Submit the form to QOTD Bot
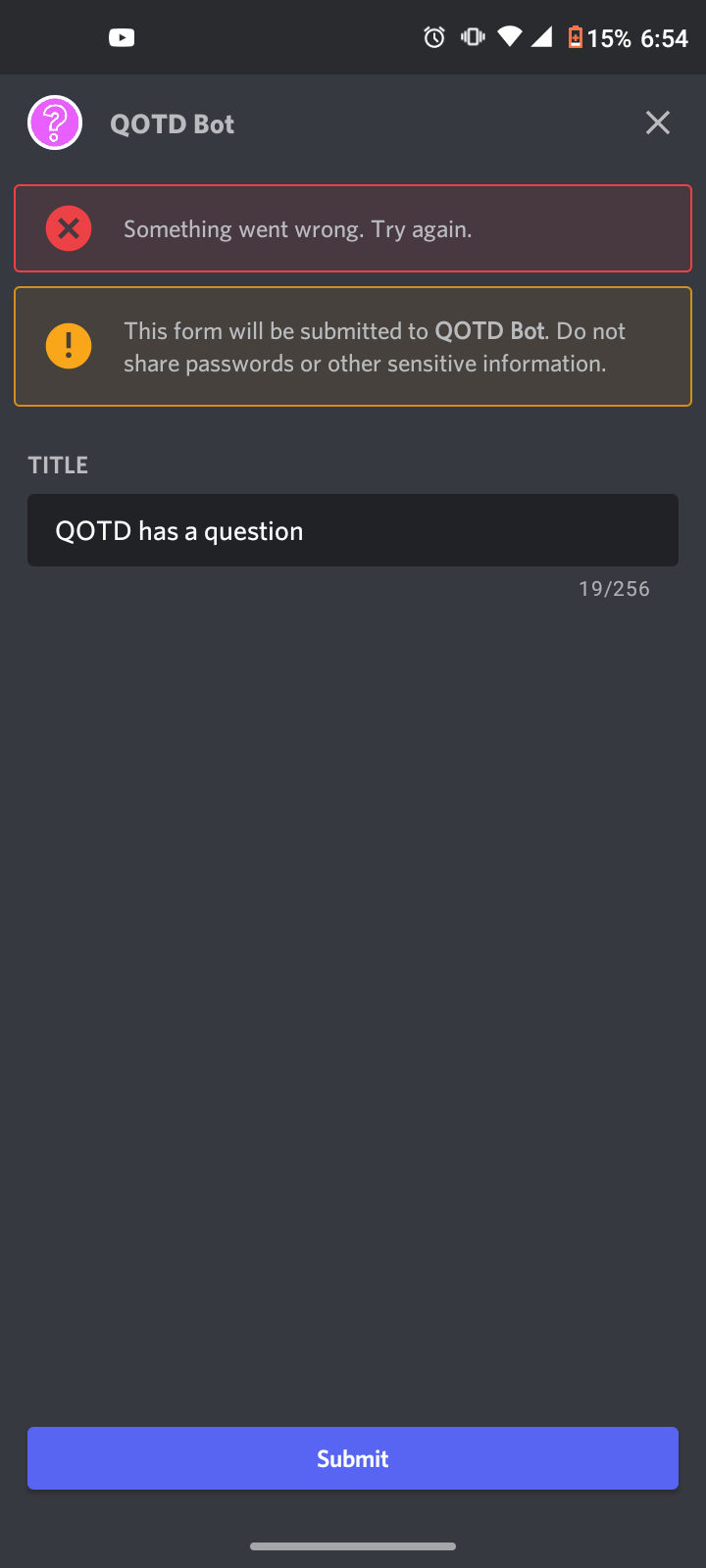This screenshot has width=706, height=1568. point(353,1458)
